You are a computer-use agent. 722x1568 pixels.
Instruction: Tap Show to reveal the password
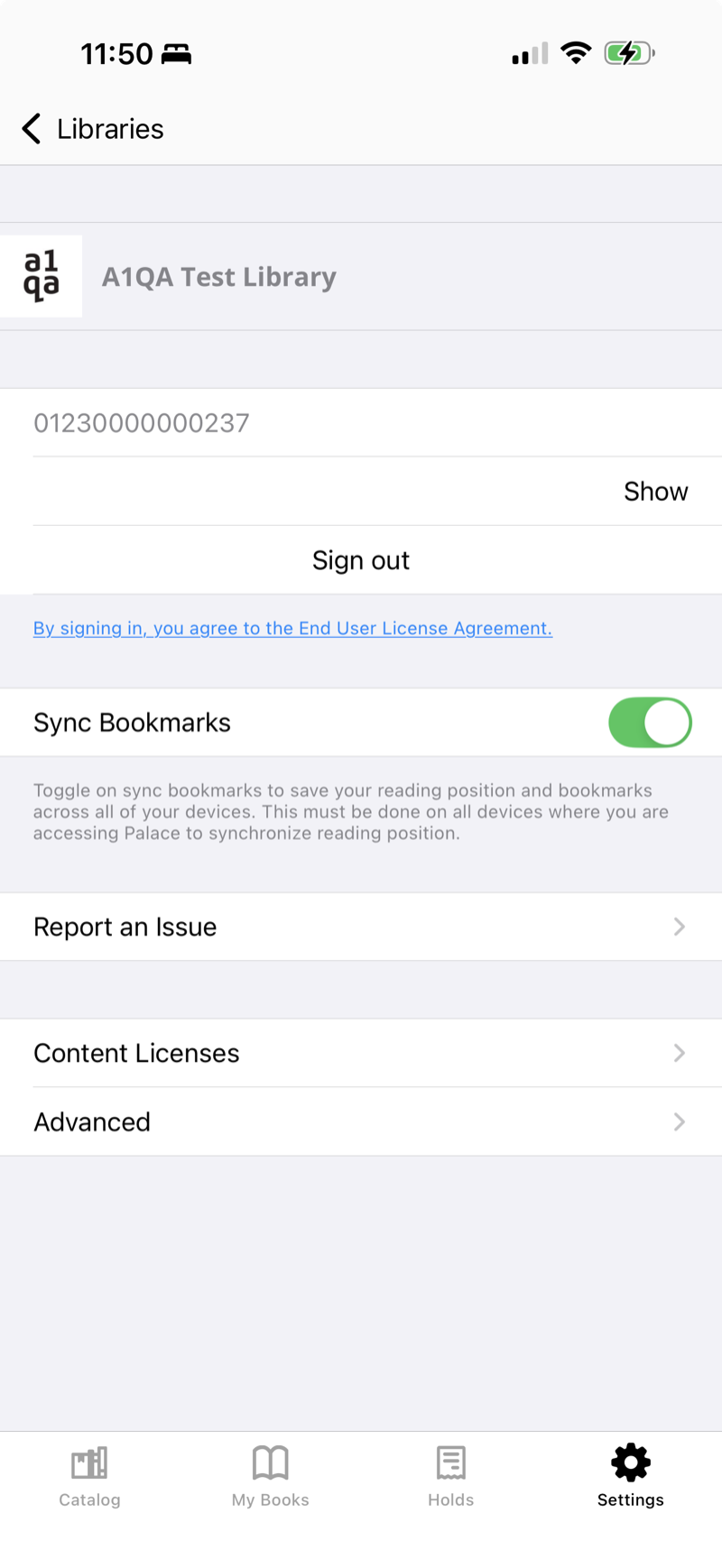tap(655, 492)
